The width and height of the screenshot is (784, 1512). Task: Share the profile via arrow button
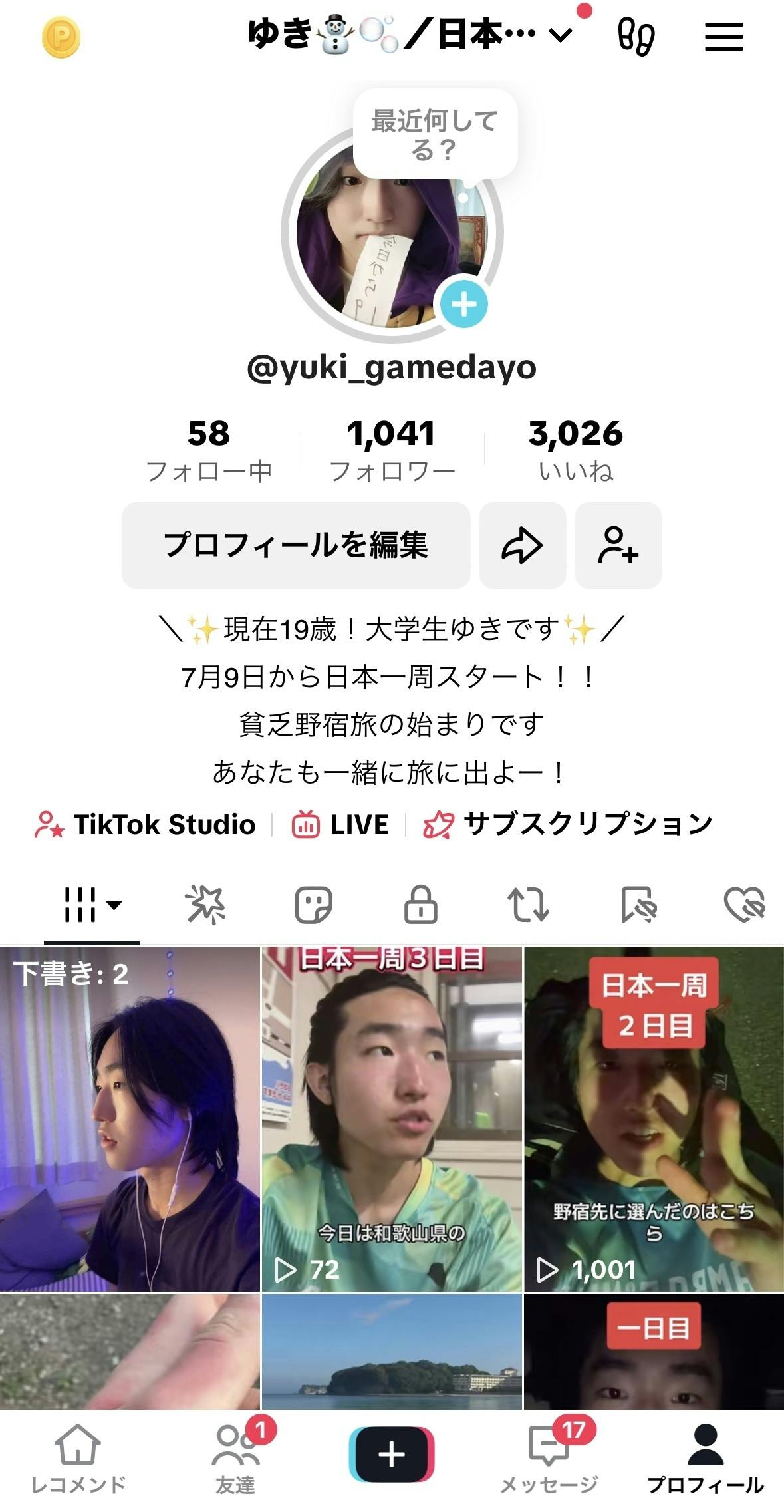coord(522,545)
